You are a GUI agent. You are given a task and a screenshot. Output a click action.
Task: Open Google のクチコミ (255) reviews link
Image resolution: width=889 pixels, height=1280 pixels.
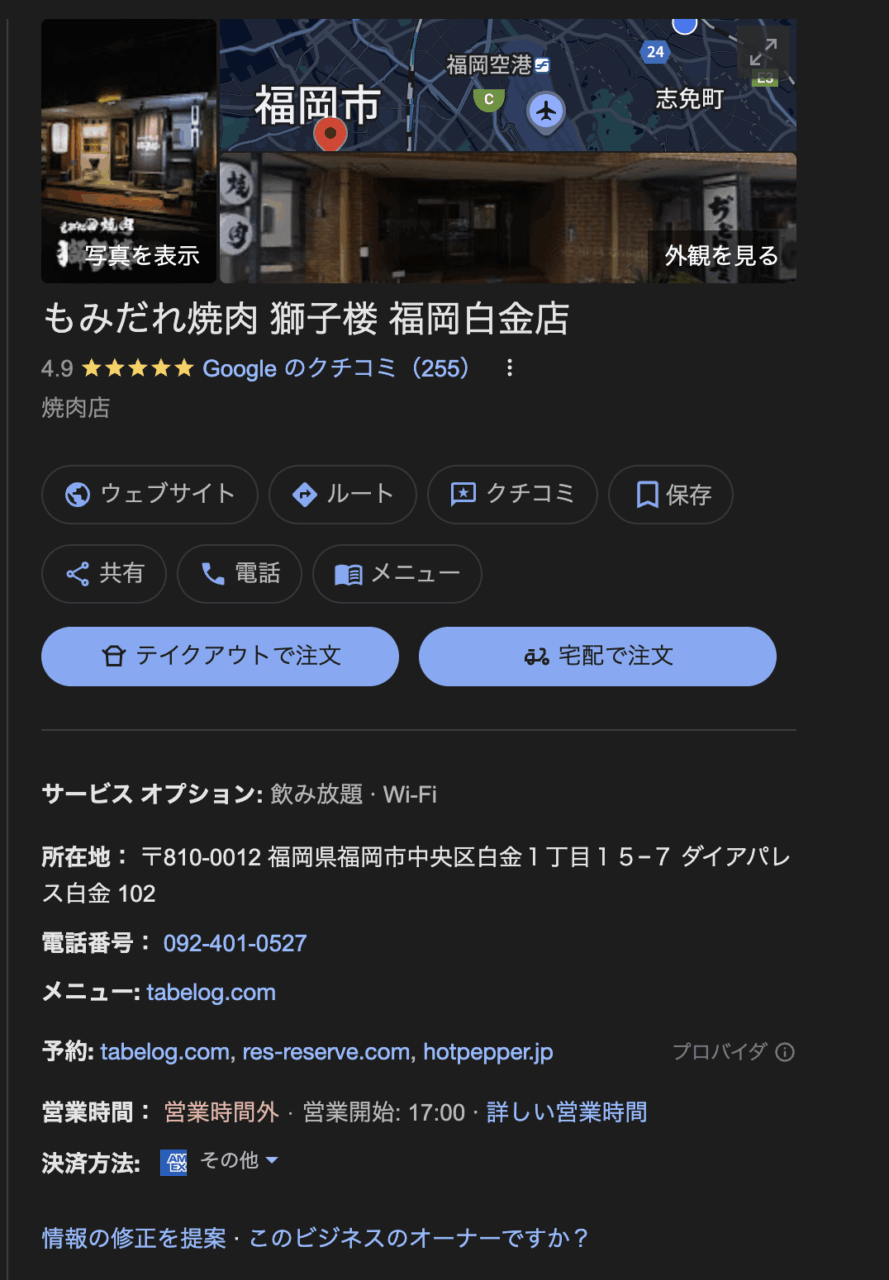point(336,368)
